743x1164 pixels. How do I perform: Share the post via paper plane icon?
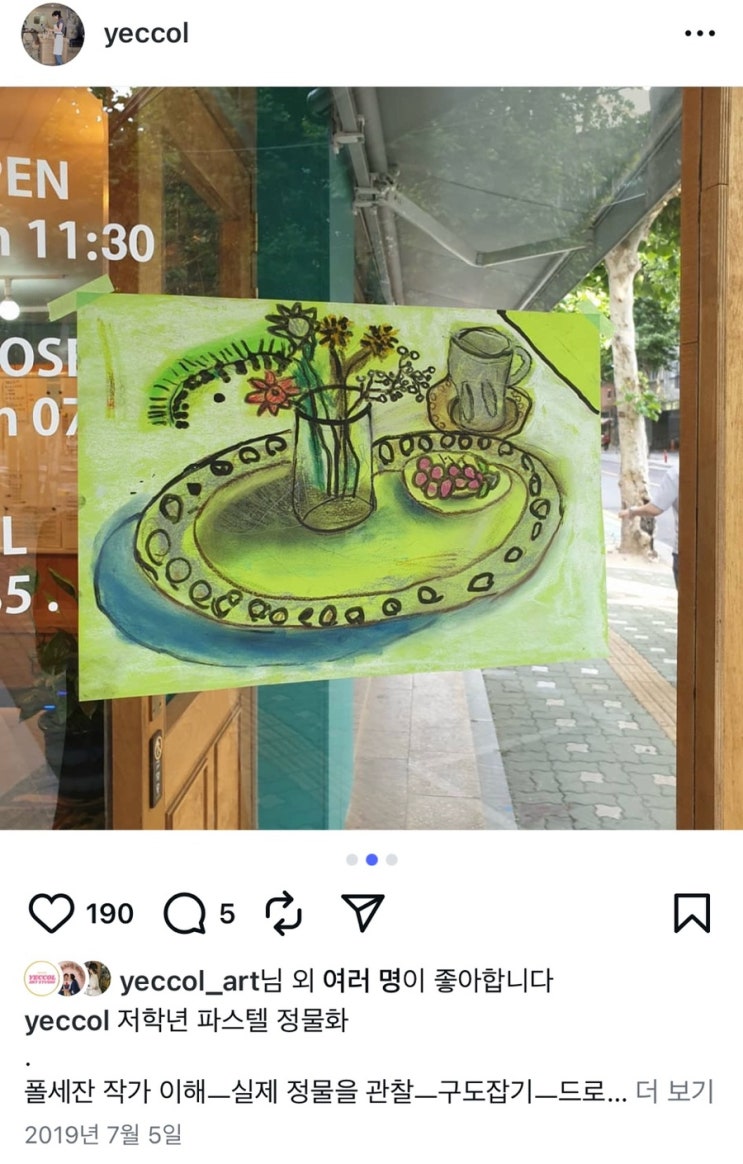pos(362,913)
